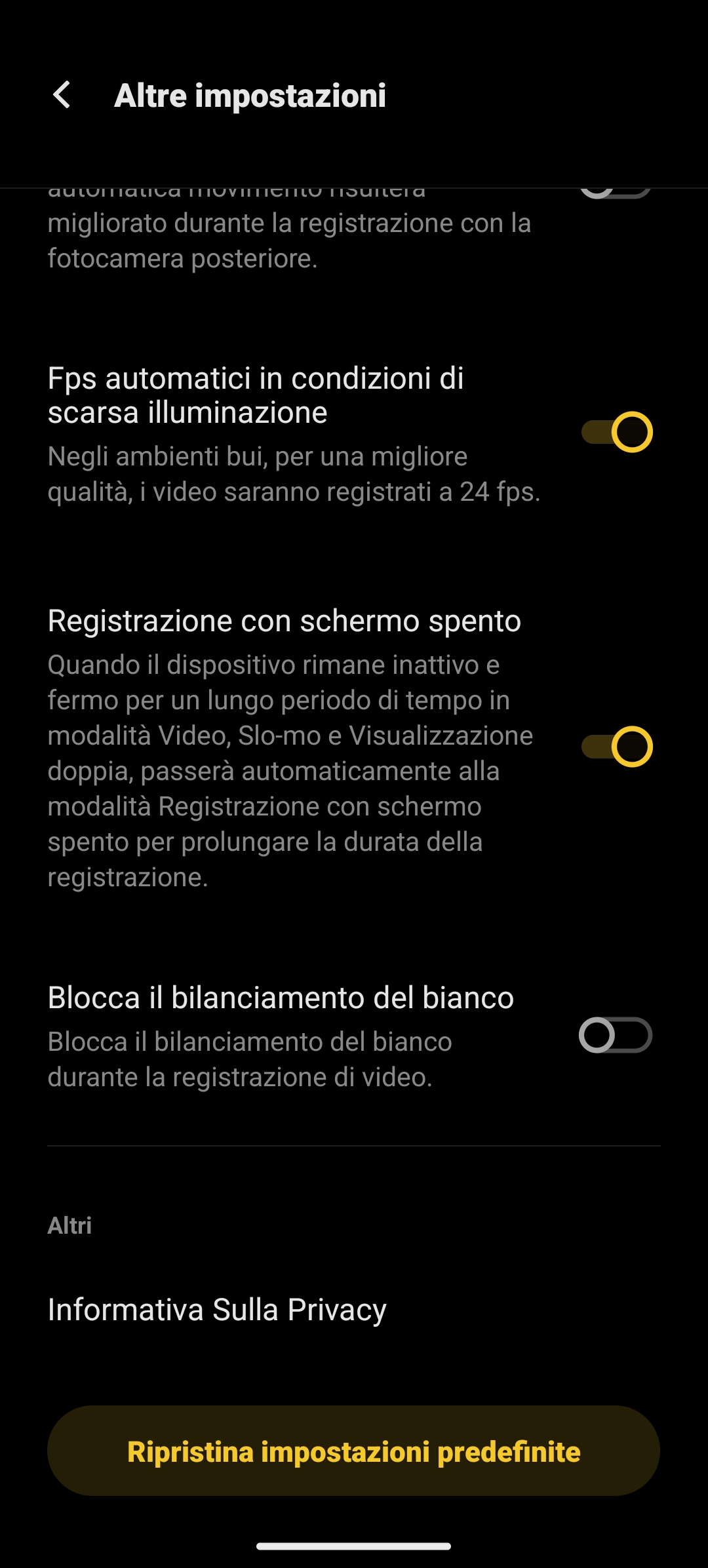Tap Ripristina impostazioni predefinite button

(x=353, y=1450)
